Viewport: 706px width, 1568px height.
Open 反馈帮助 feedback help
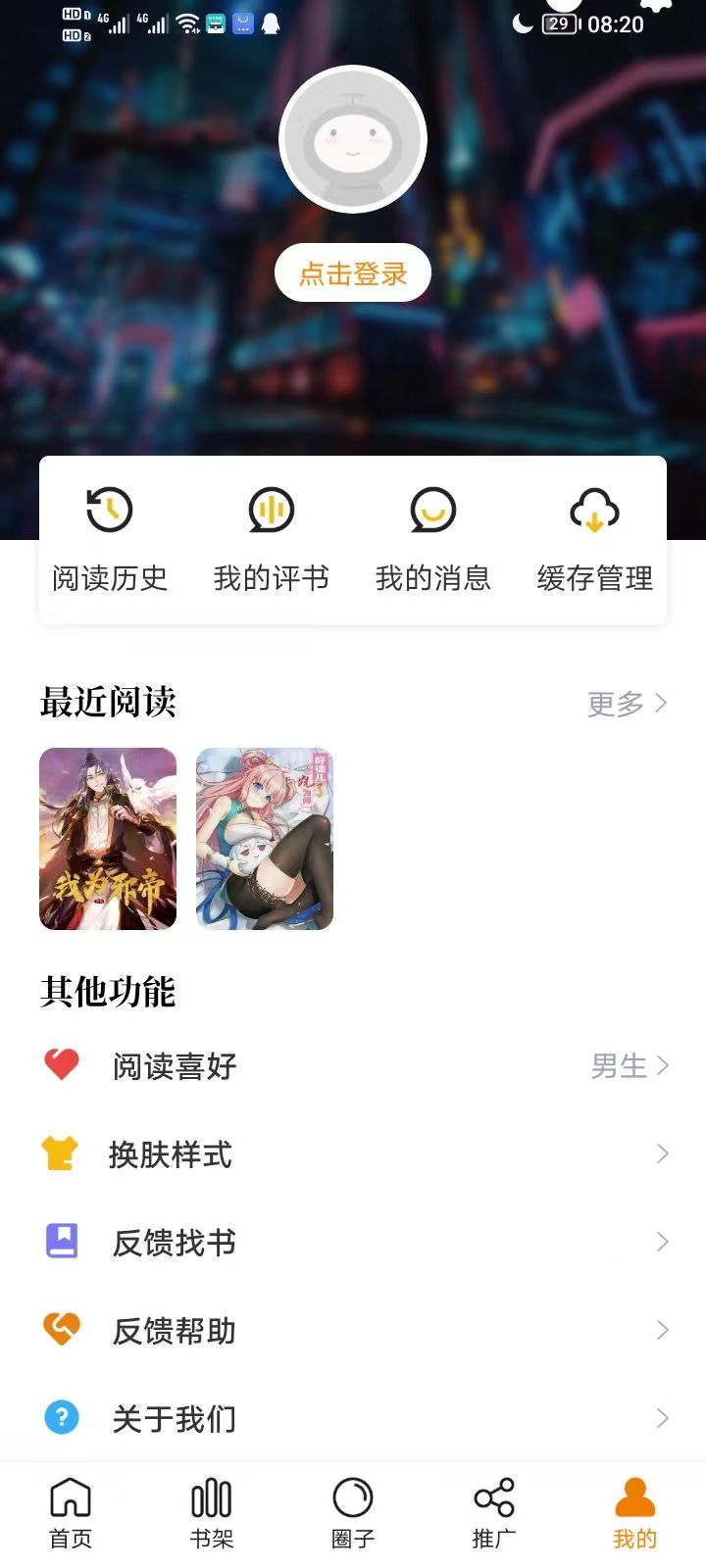click(x=353, y=1331)
